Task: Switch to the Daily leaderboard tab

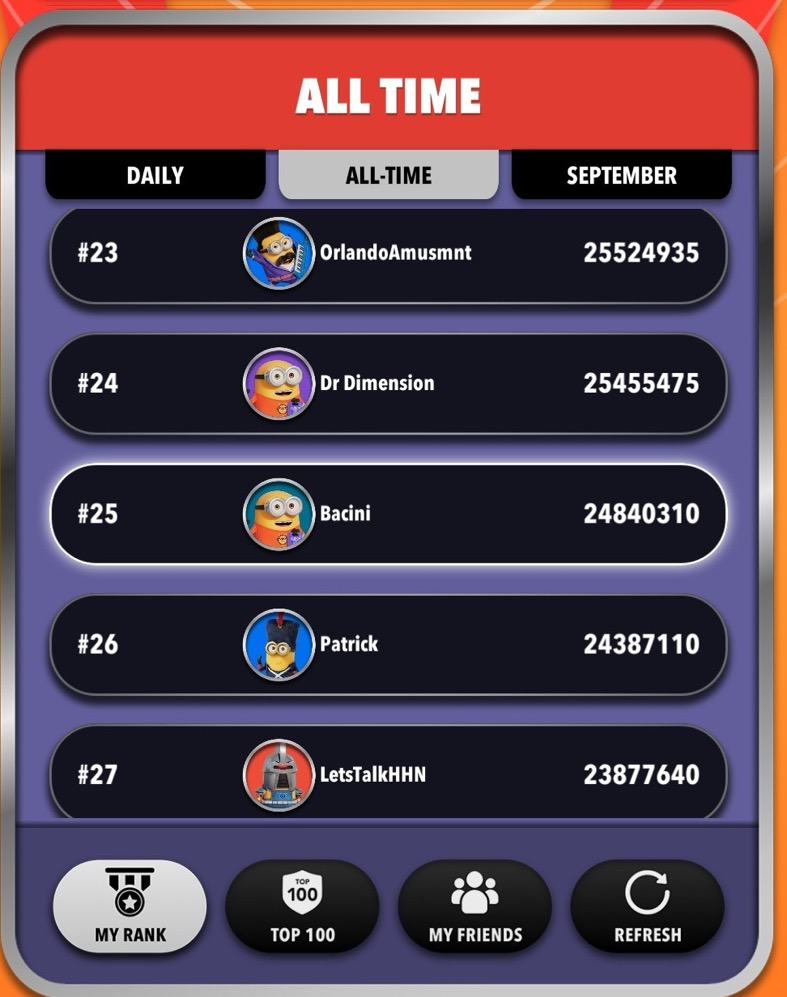Action: [155, 176]
